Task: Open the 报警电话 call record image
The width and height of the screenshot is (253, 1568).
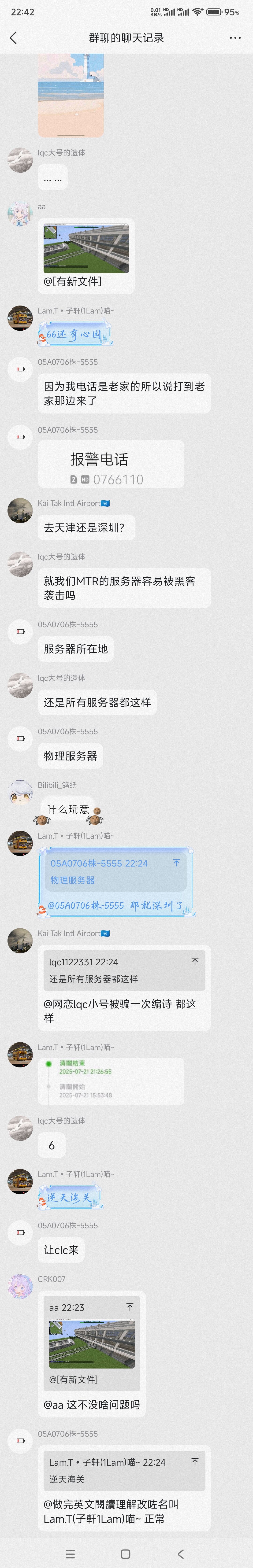Action: [x=111, y=464]
